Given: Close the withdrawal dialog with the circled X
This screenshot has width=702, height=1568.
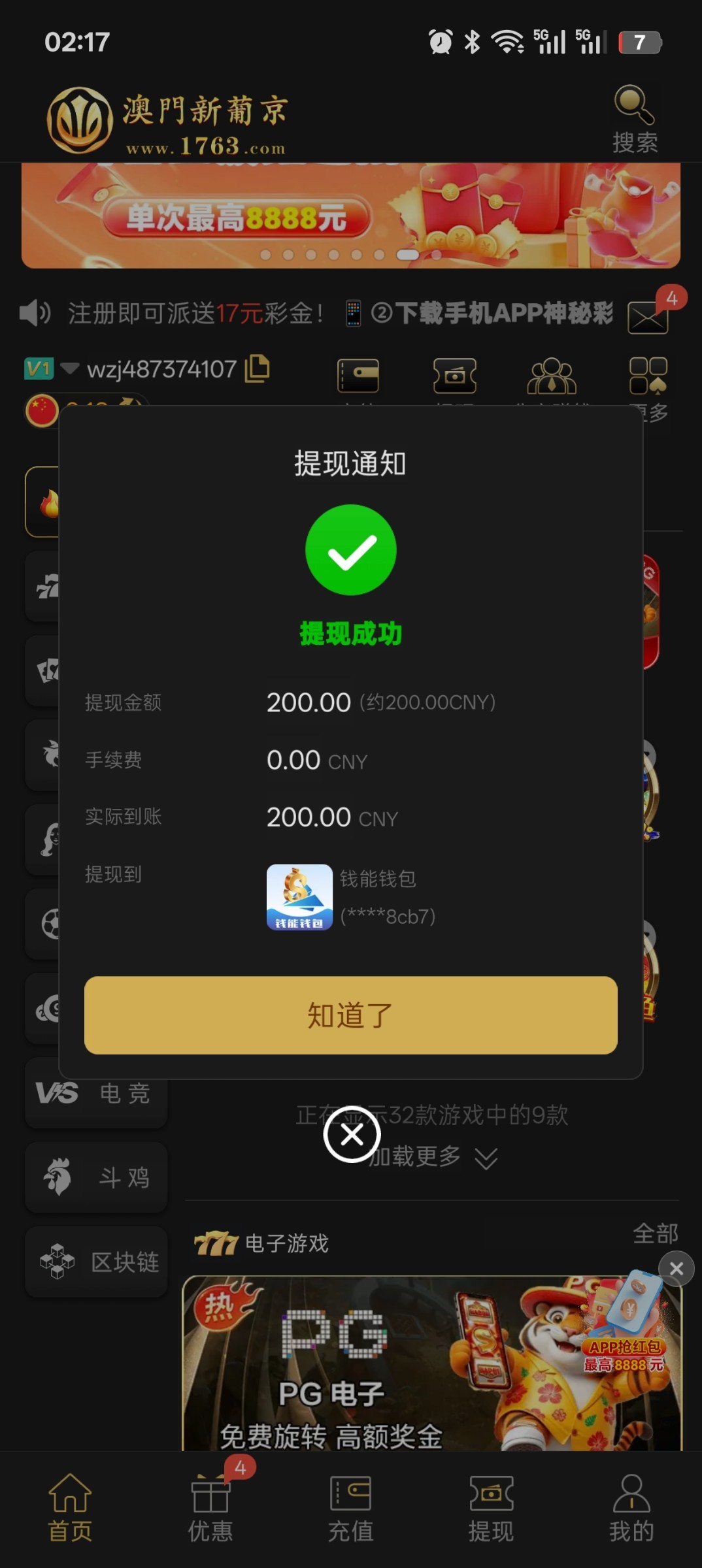Looking at the screenshot, I should click(352, 1134).
